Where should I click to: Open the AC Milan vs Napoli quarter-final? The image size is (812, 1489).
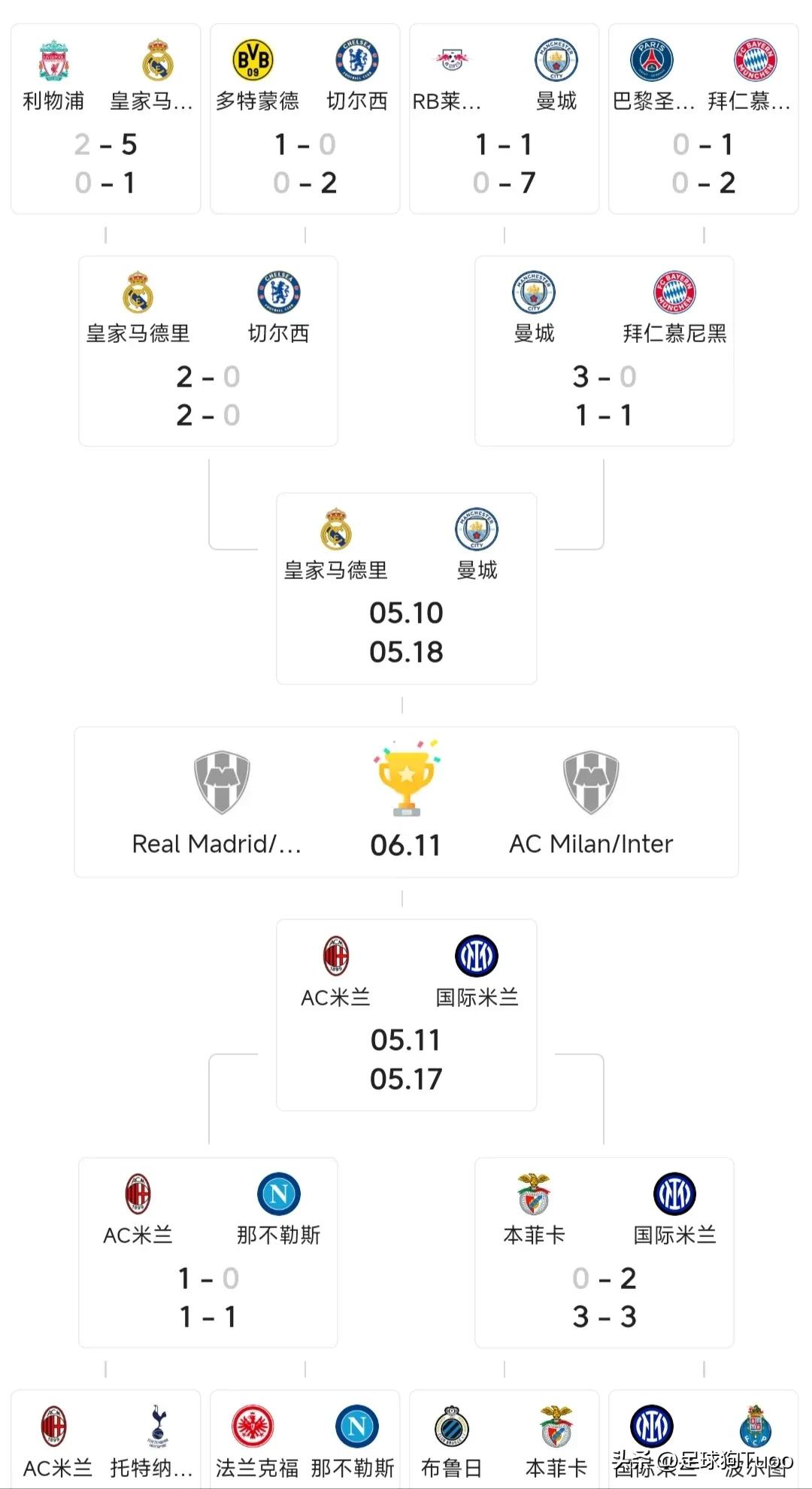tap(208, 1252)
